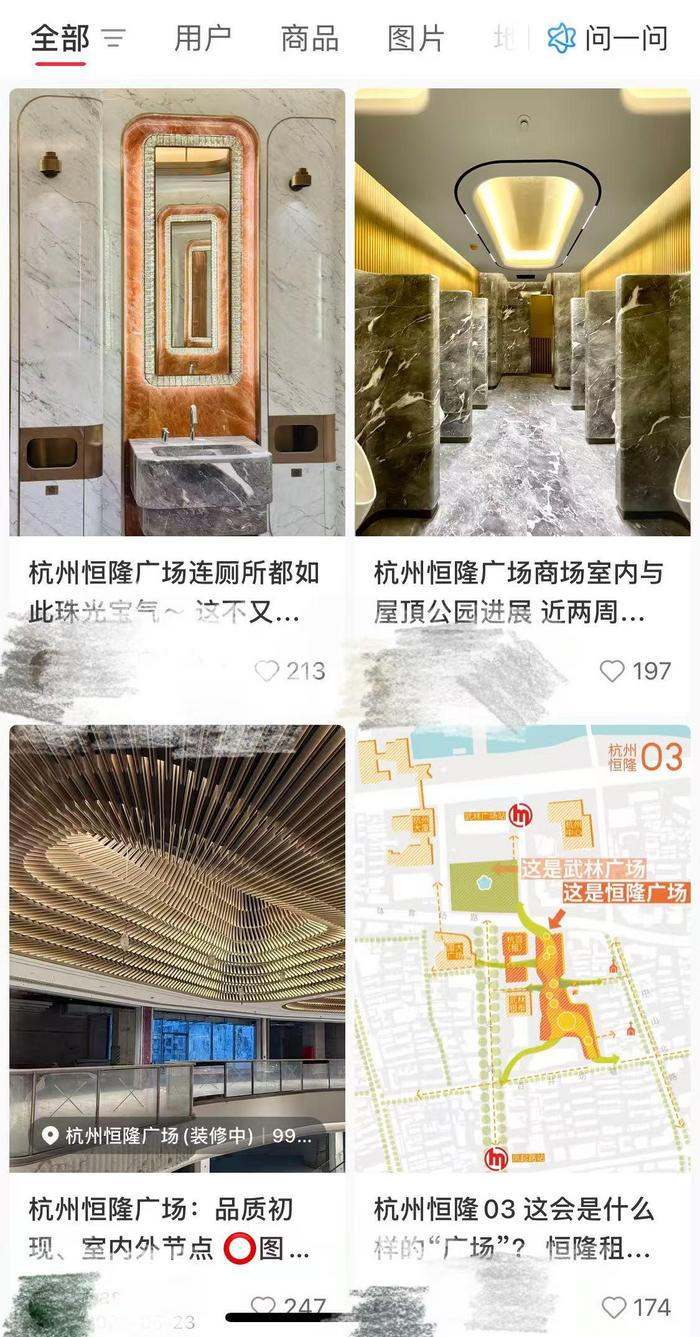Open the filter icon beside 全部
700x1337 pixels.
114,39
